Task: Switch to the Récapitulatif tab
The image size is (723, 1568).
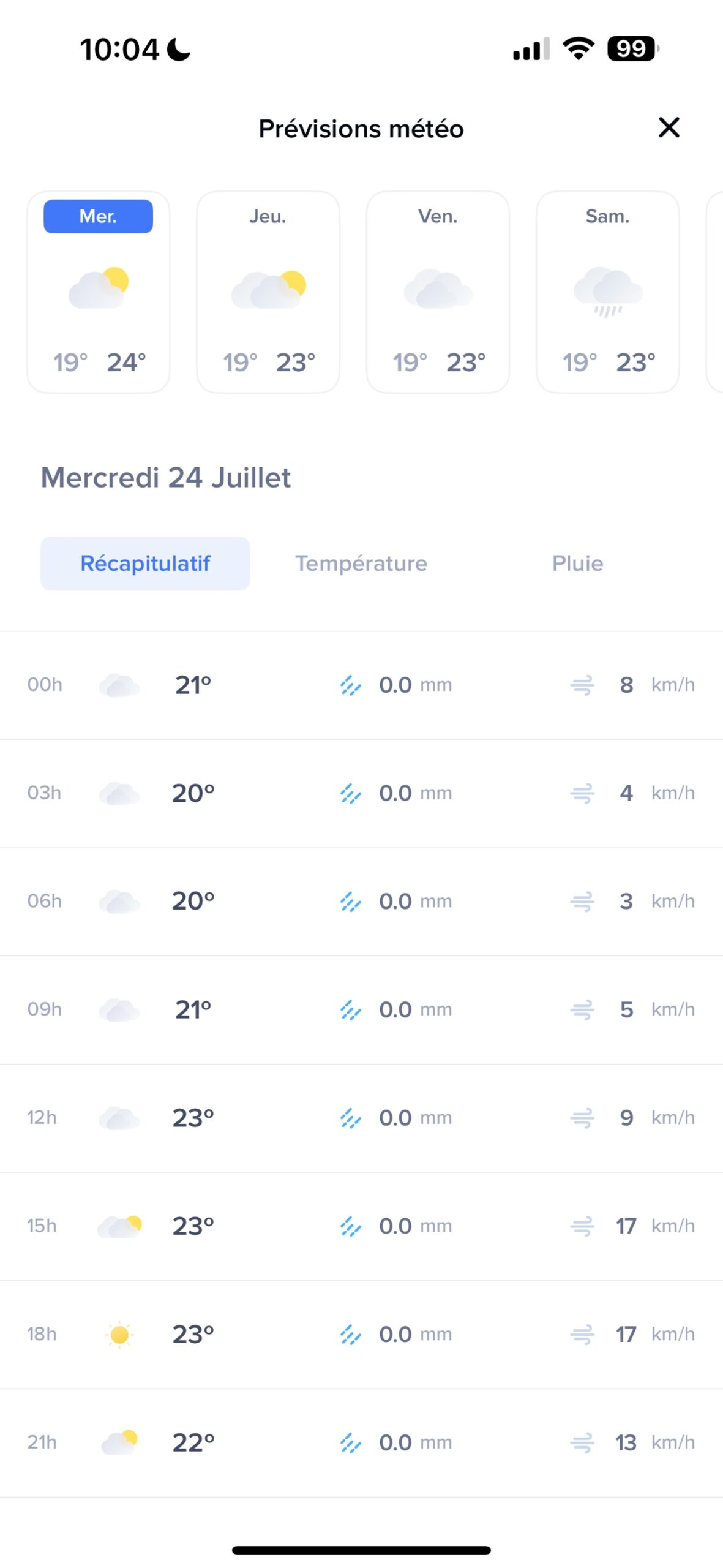Action: [145, 563]
